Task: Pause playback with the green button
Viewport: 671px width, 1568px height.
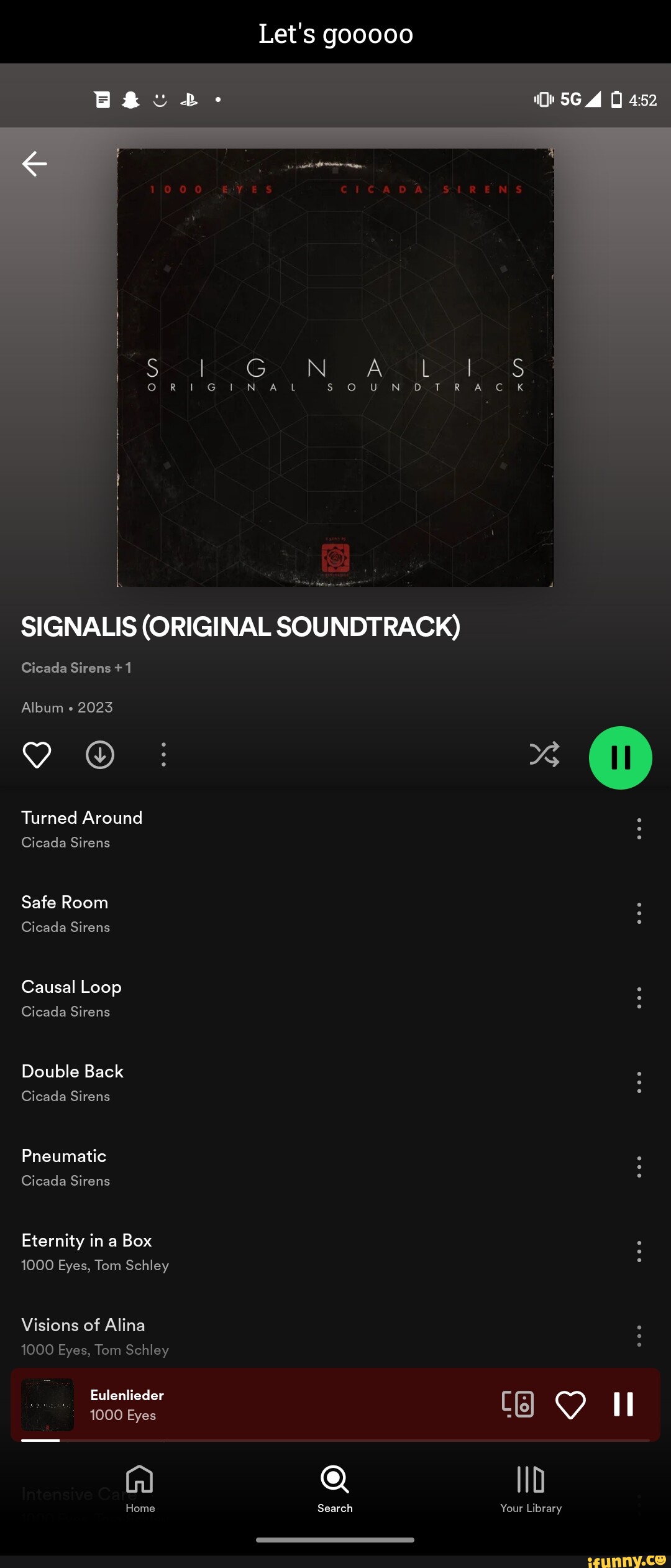Action: click(x=620, y=758)
